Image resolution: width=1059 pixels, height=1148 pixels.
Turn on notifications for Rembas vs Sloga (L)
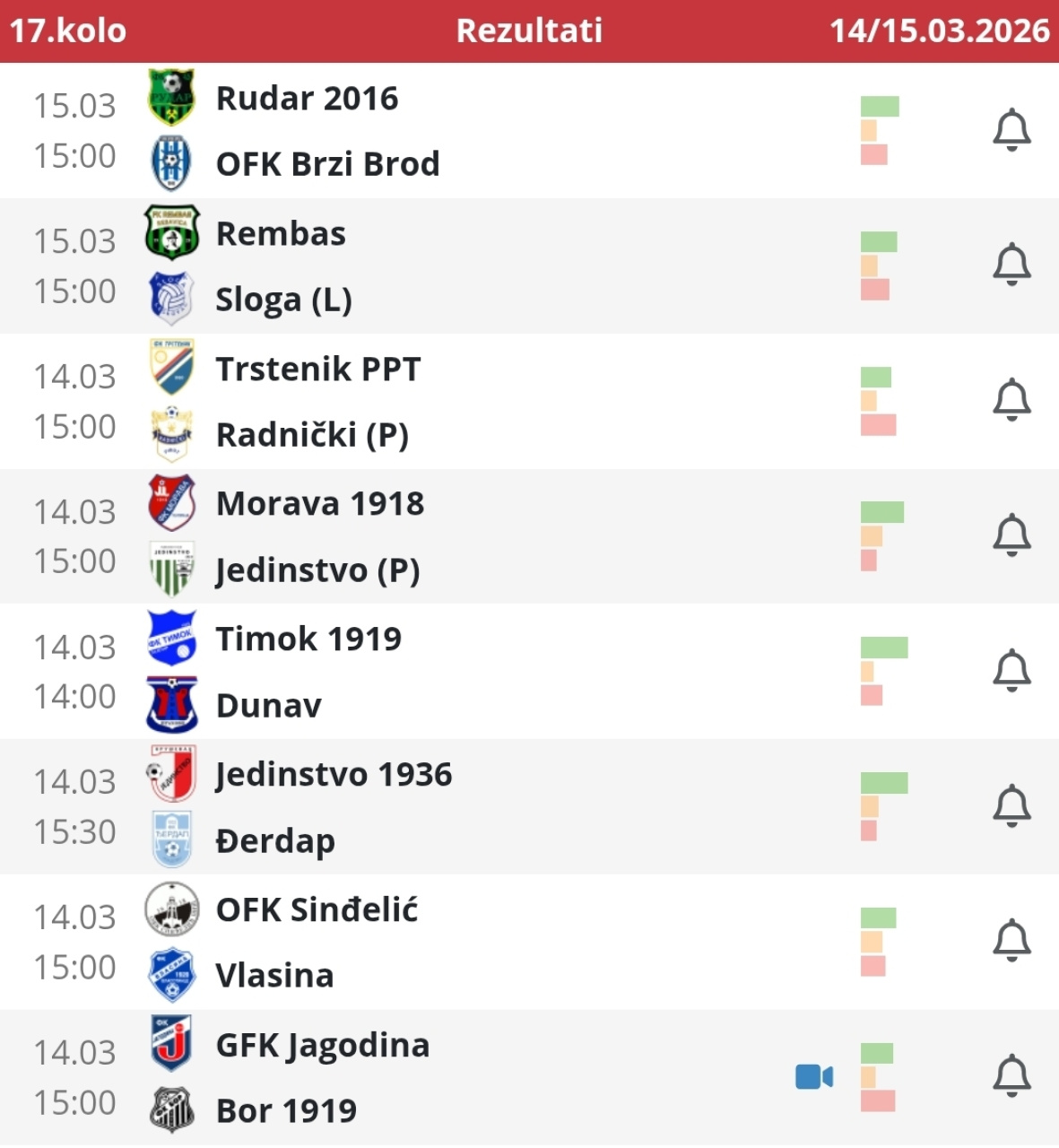(1011, 265)
